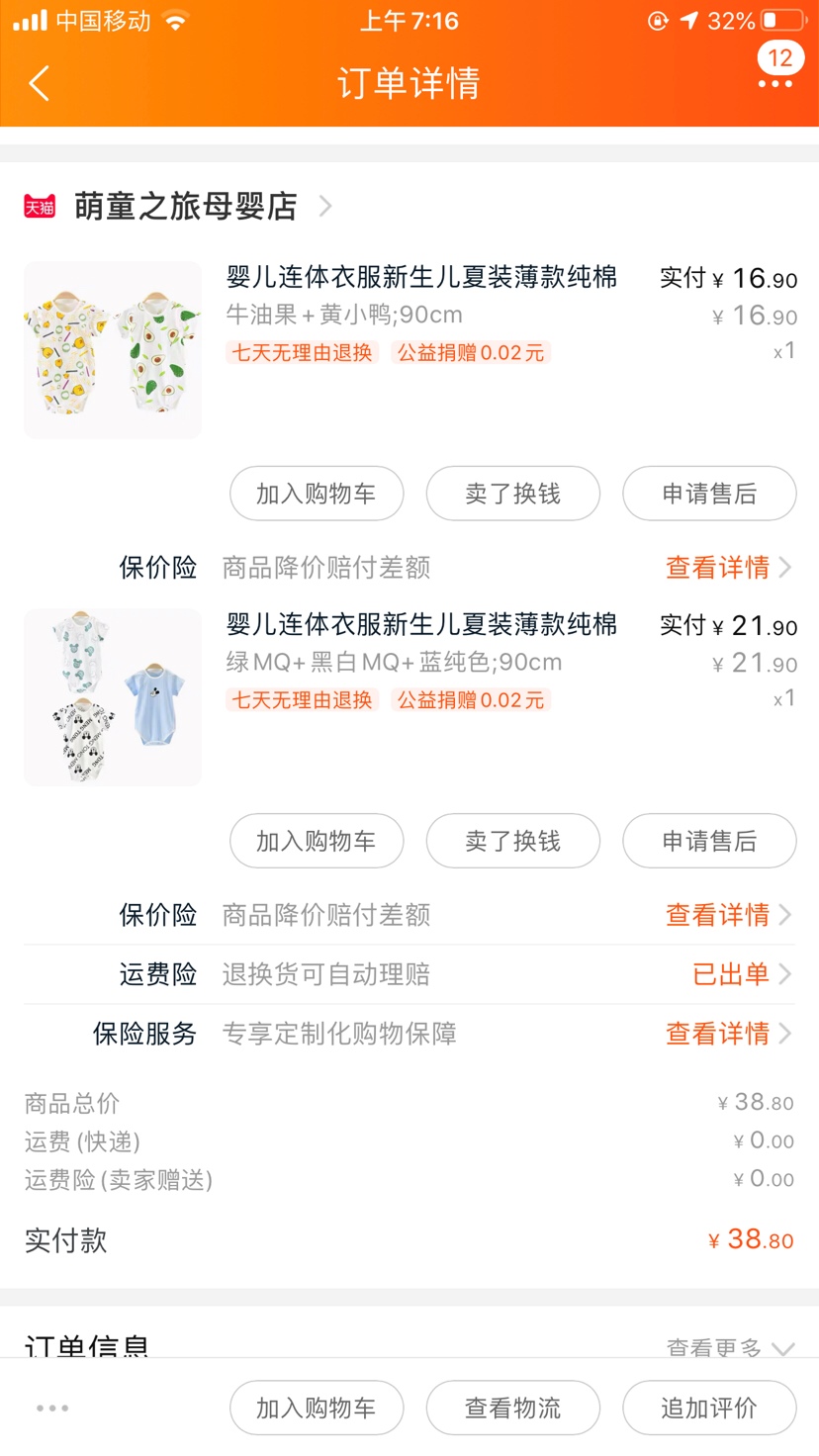Open 萌童之旅母婴店 store page
This screenshot has height=1456, width=819.
pos(186,206)
